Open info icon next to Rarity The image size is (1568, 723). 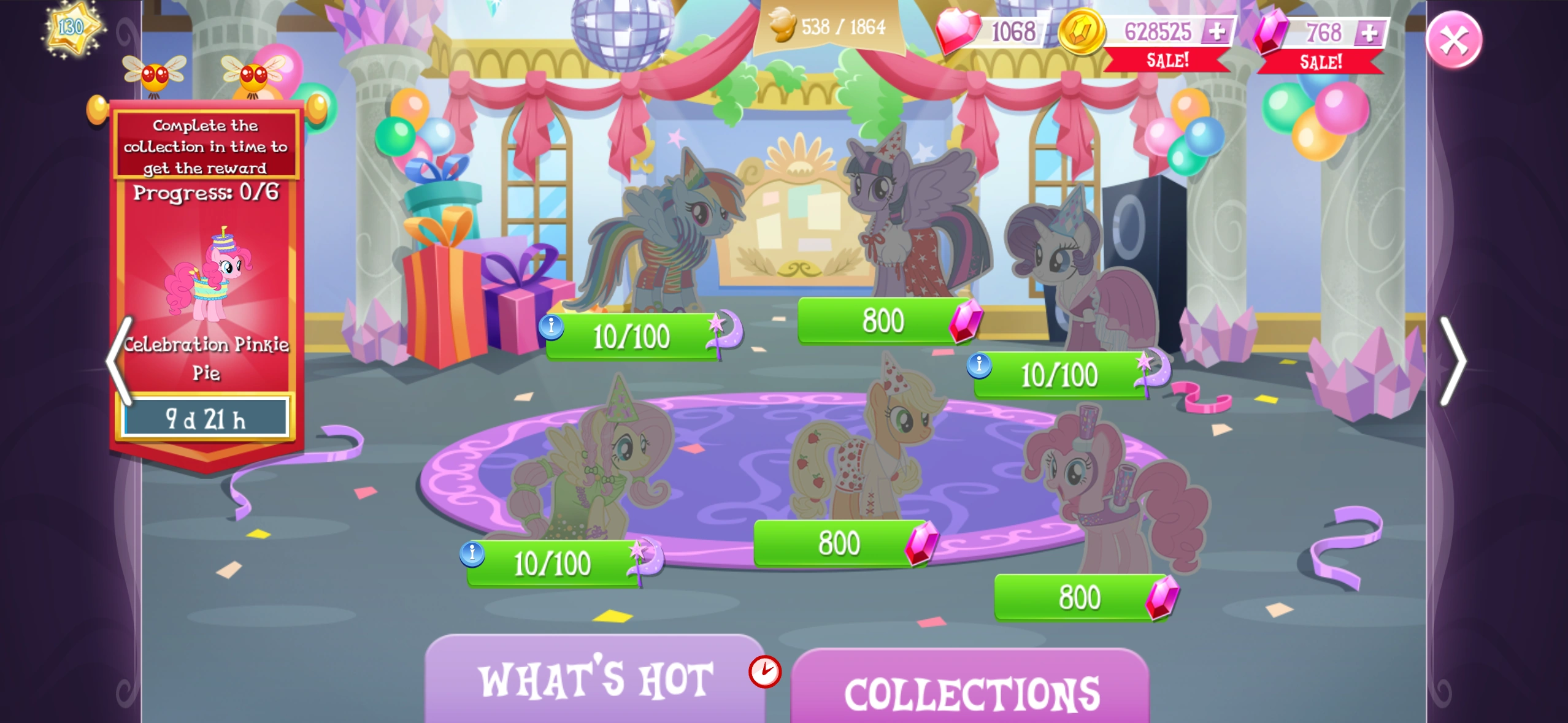979,365
